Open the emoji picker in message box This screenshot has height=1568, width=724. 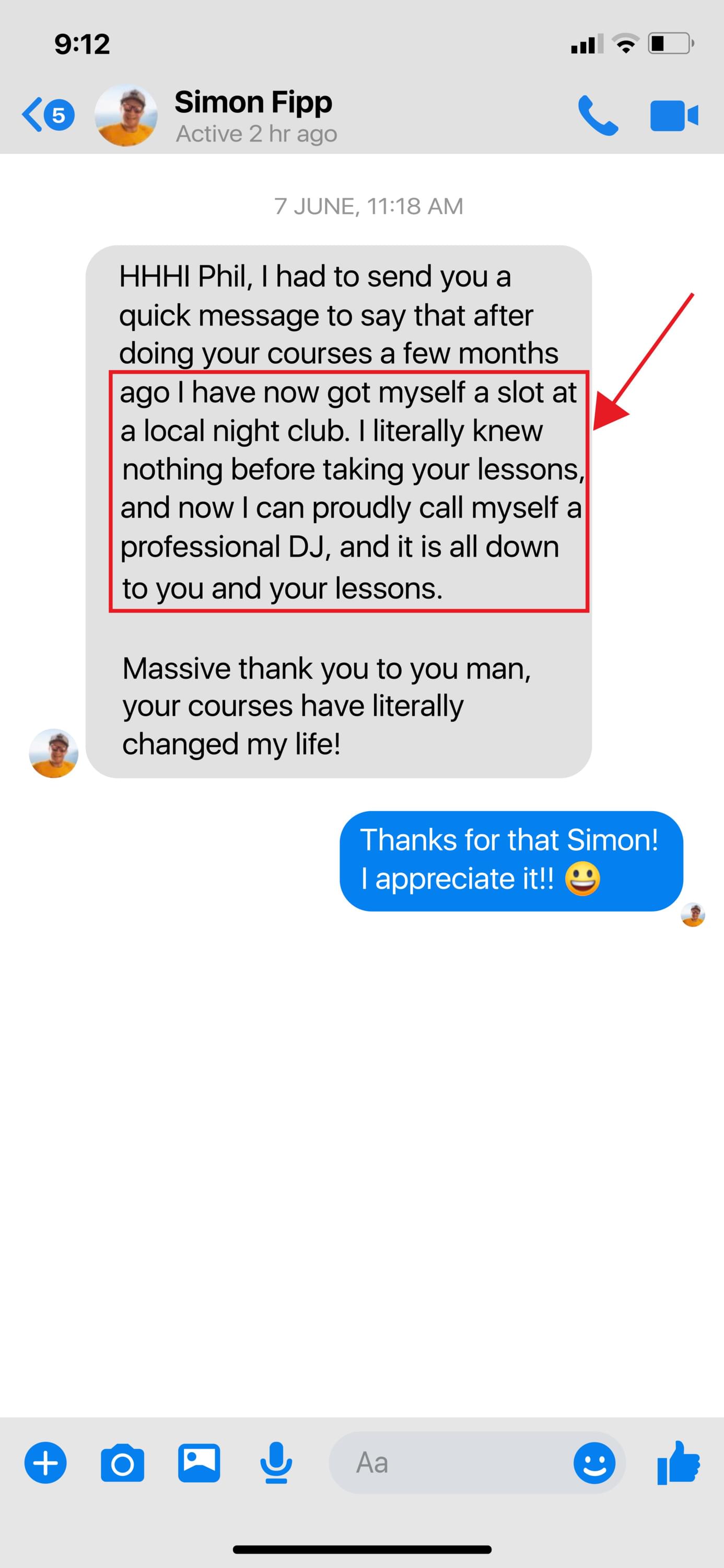click(x=594, y=1462)
